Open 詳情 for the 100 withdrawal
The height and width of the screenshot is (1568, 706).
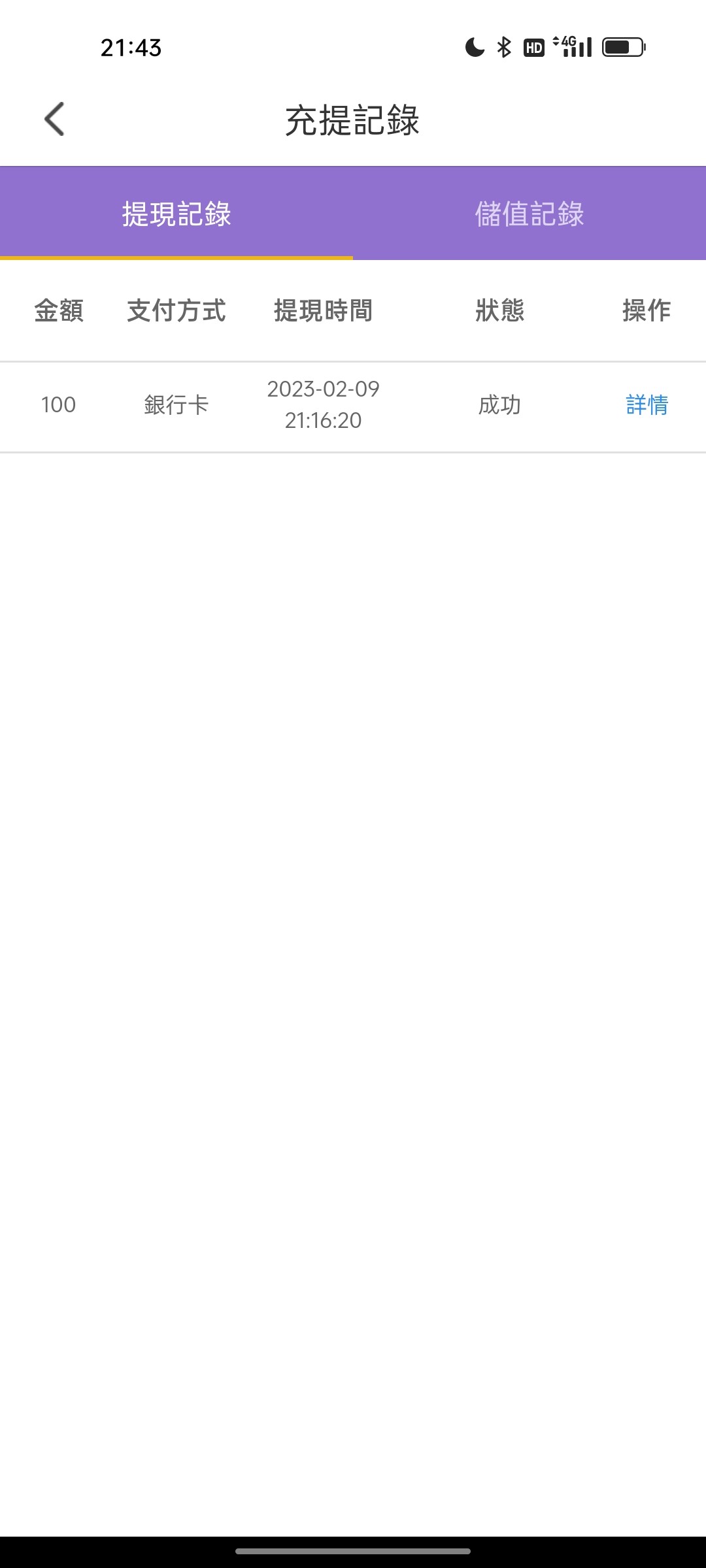coord(647,405)
